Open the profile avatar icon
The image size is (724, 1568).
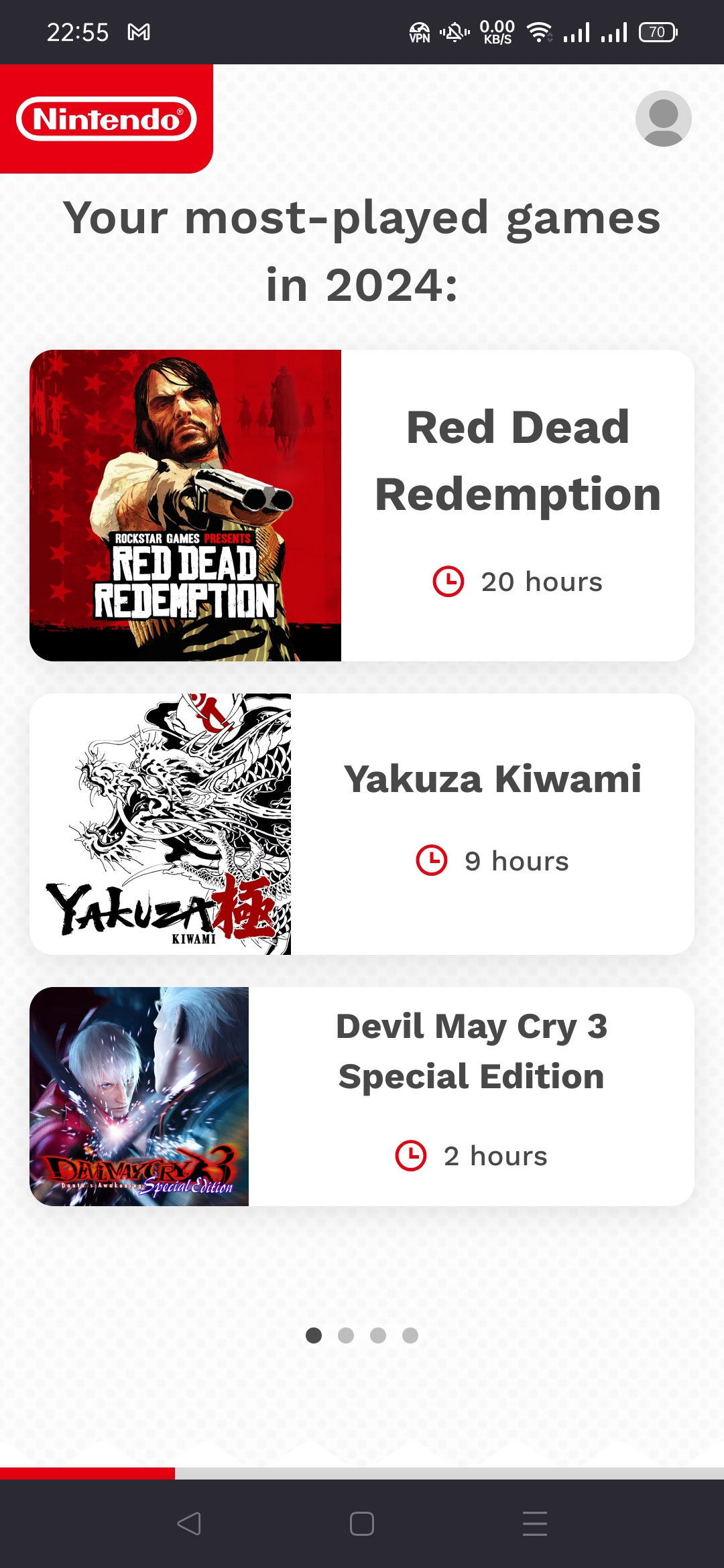point(663,119)
